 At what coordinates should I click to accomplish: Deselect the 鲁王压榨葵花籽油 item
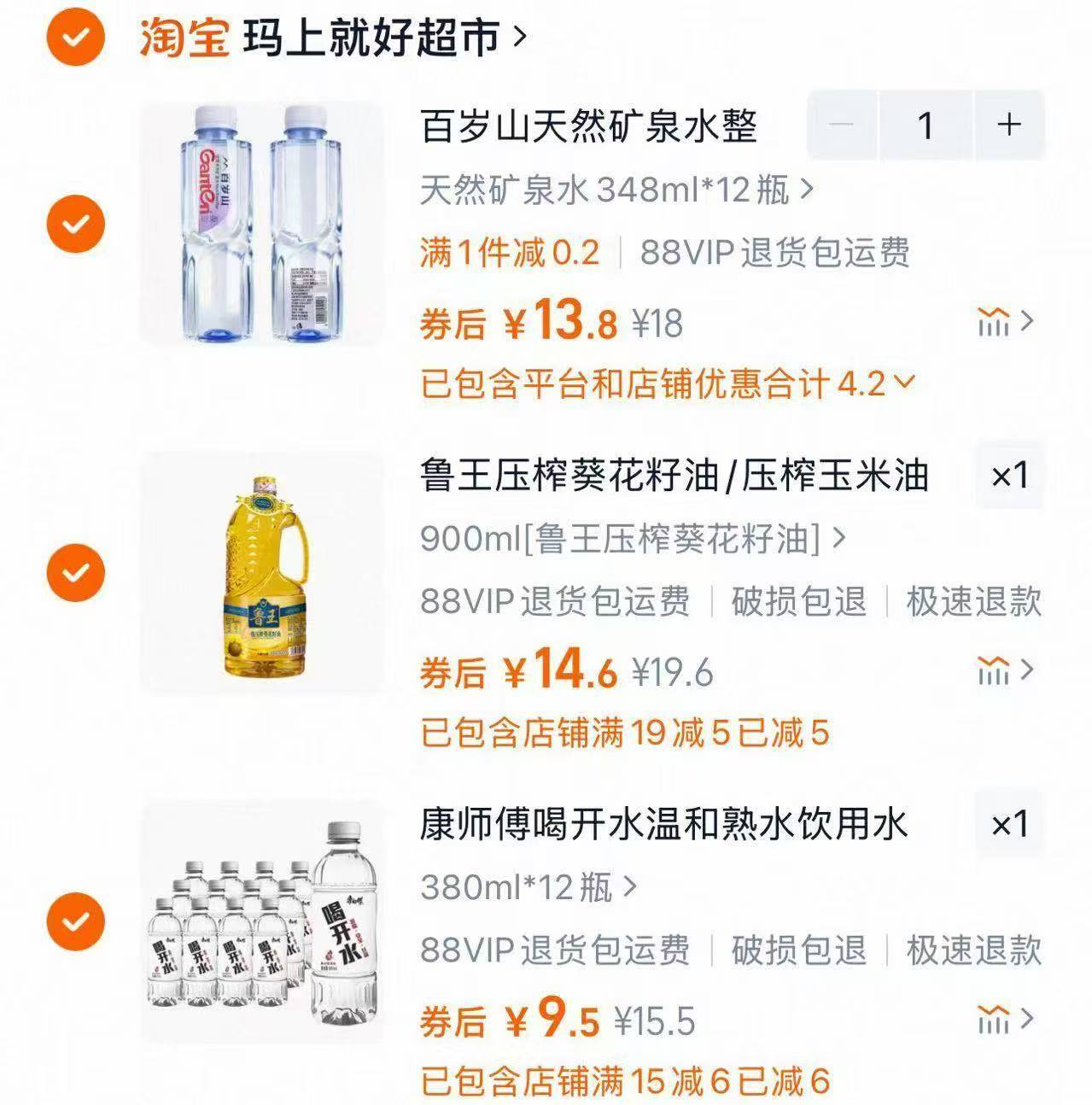76,572
